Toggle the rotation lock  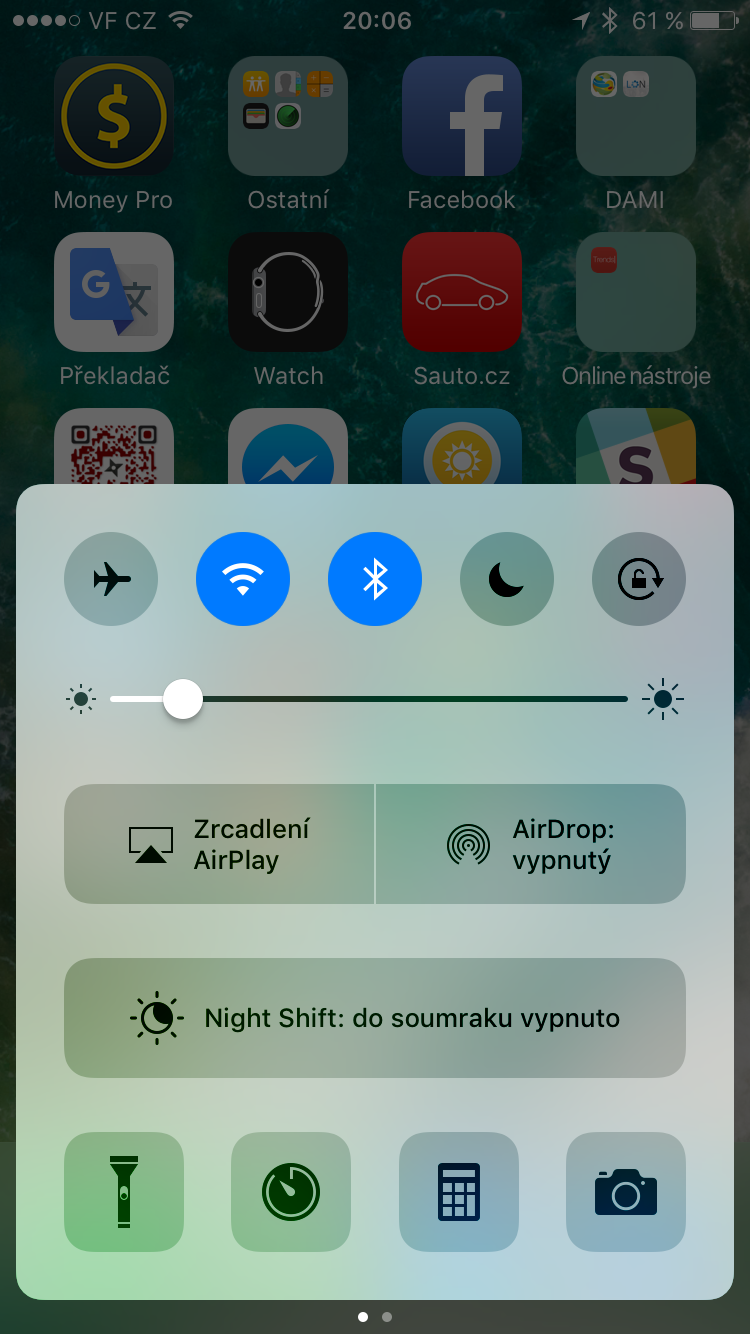[639, 579]
